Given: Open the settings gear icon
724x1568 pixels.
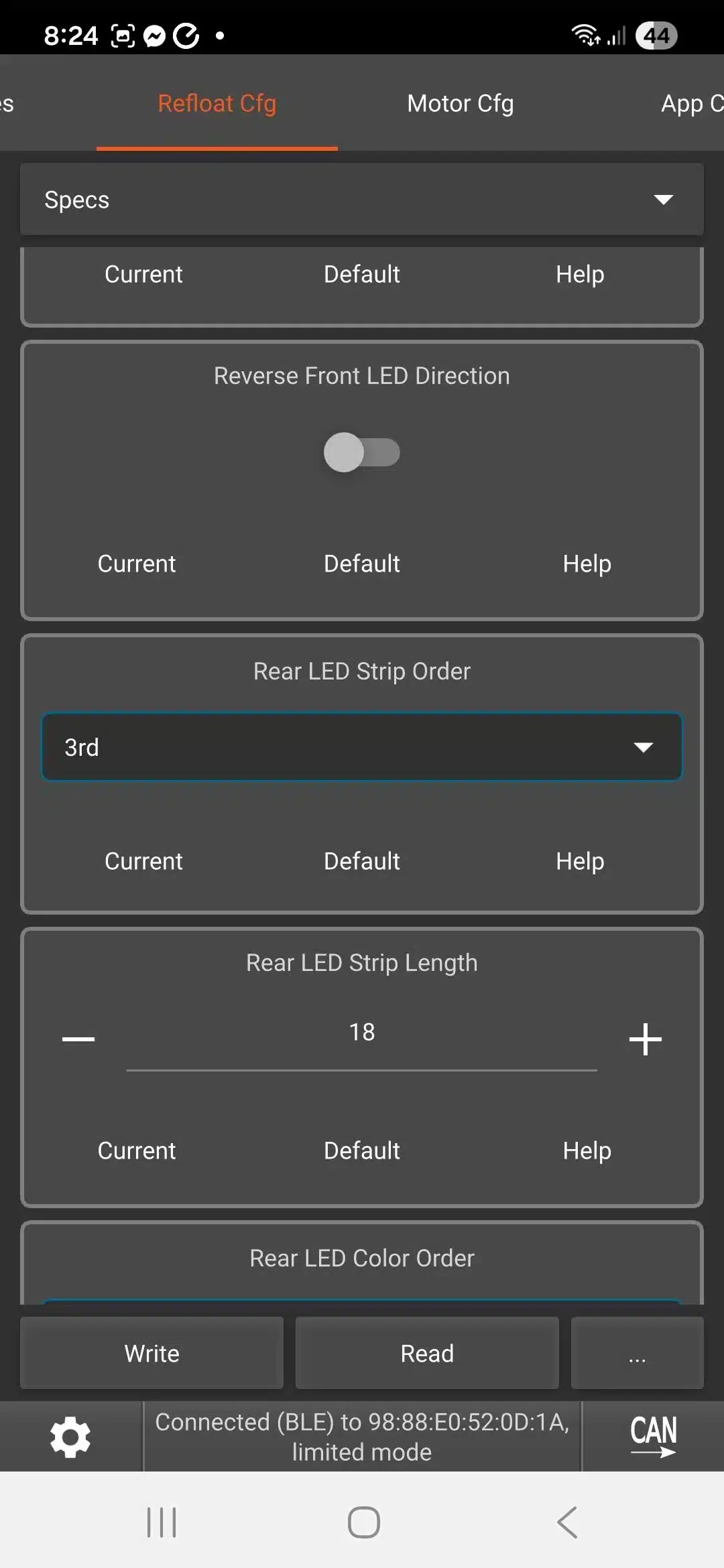Looking at the screenshot, I should click(x=70, y=1437).
